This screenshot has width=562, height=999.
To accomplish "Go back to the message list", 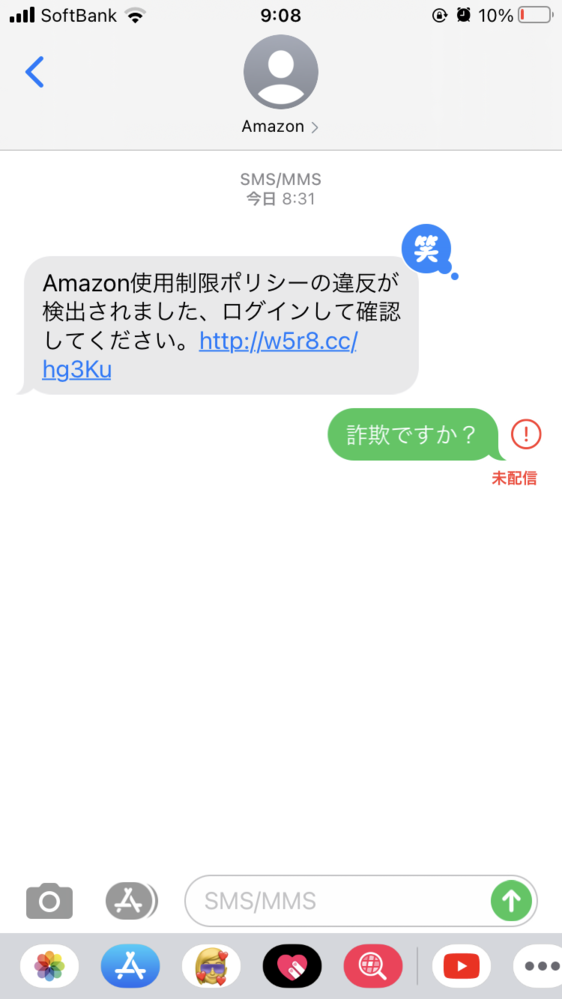I will (34, 71).
